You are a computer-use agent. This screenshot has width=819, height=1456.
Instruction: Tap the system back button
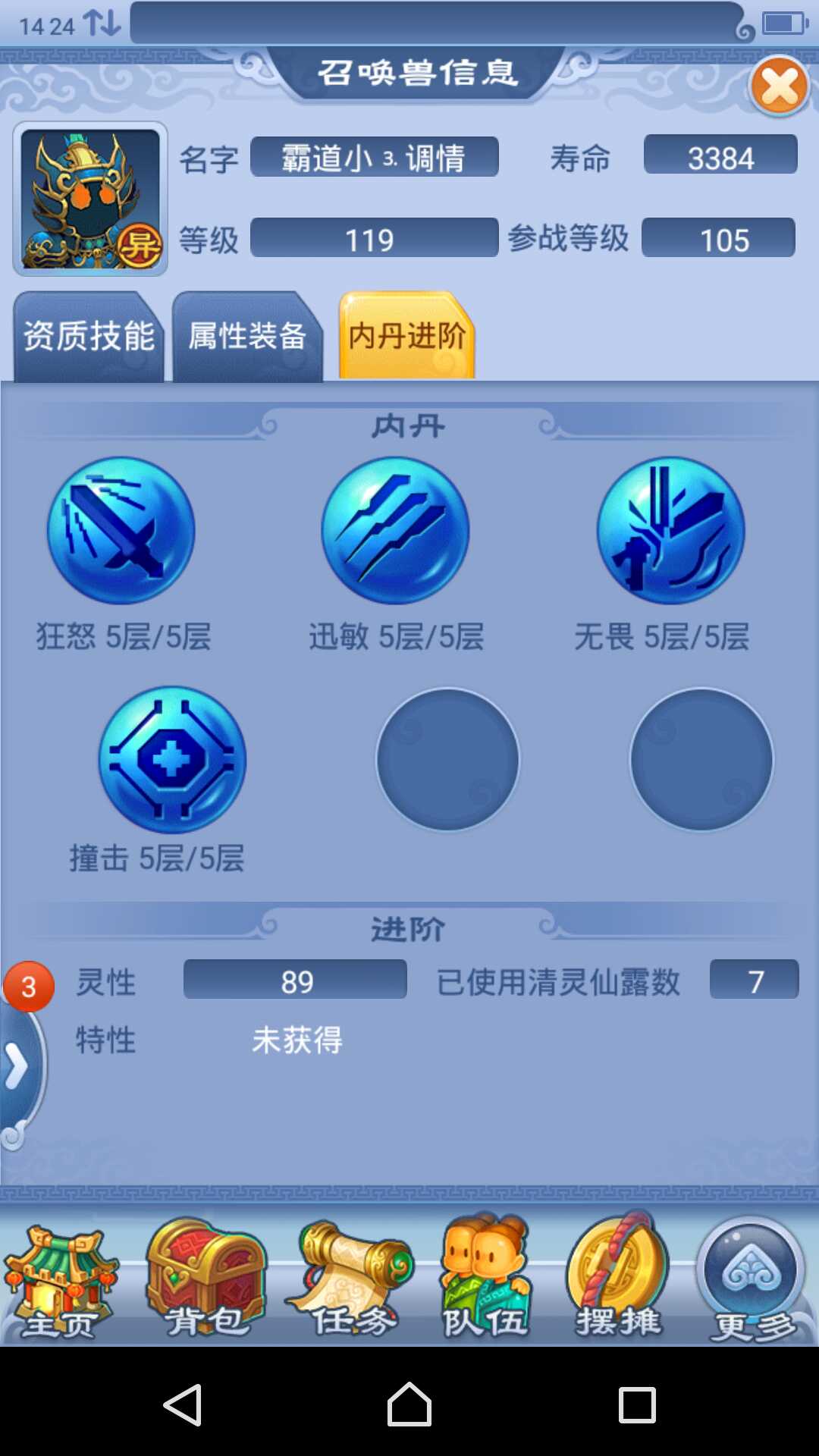click(x=183, y=1405)
